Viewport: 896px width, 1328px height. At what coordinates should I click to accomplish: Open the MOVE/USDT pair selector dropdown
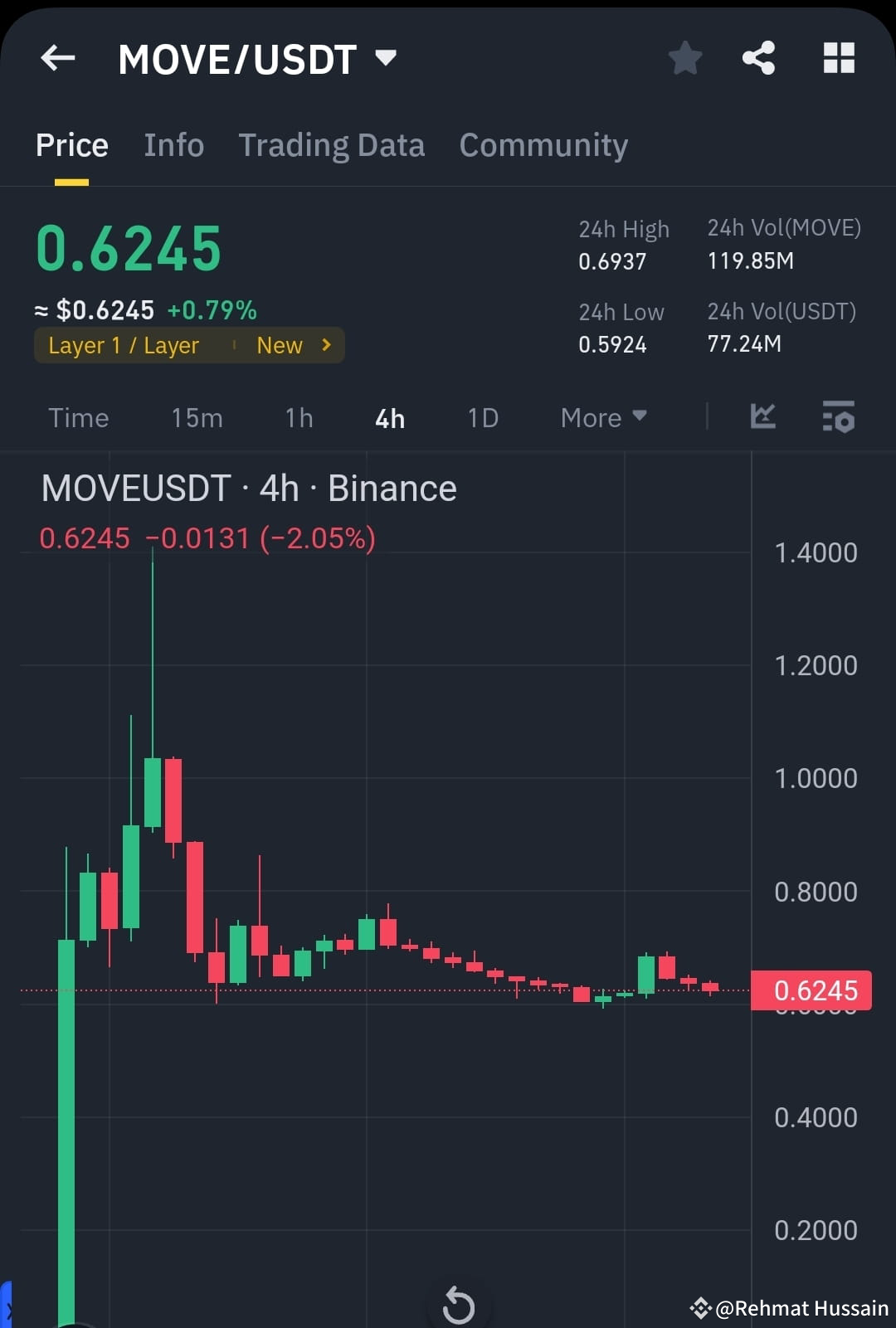(x=386, y=57)
